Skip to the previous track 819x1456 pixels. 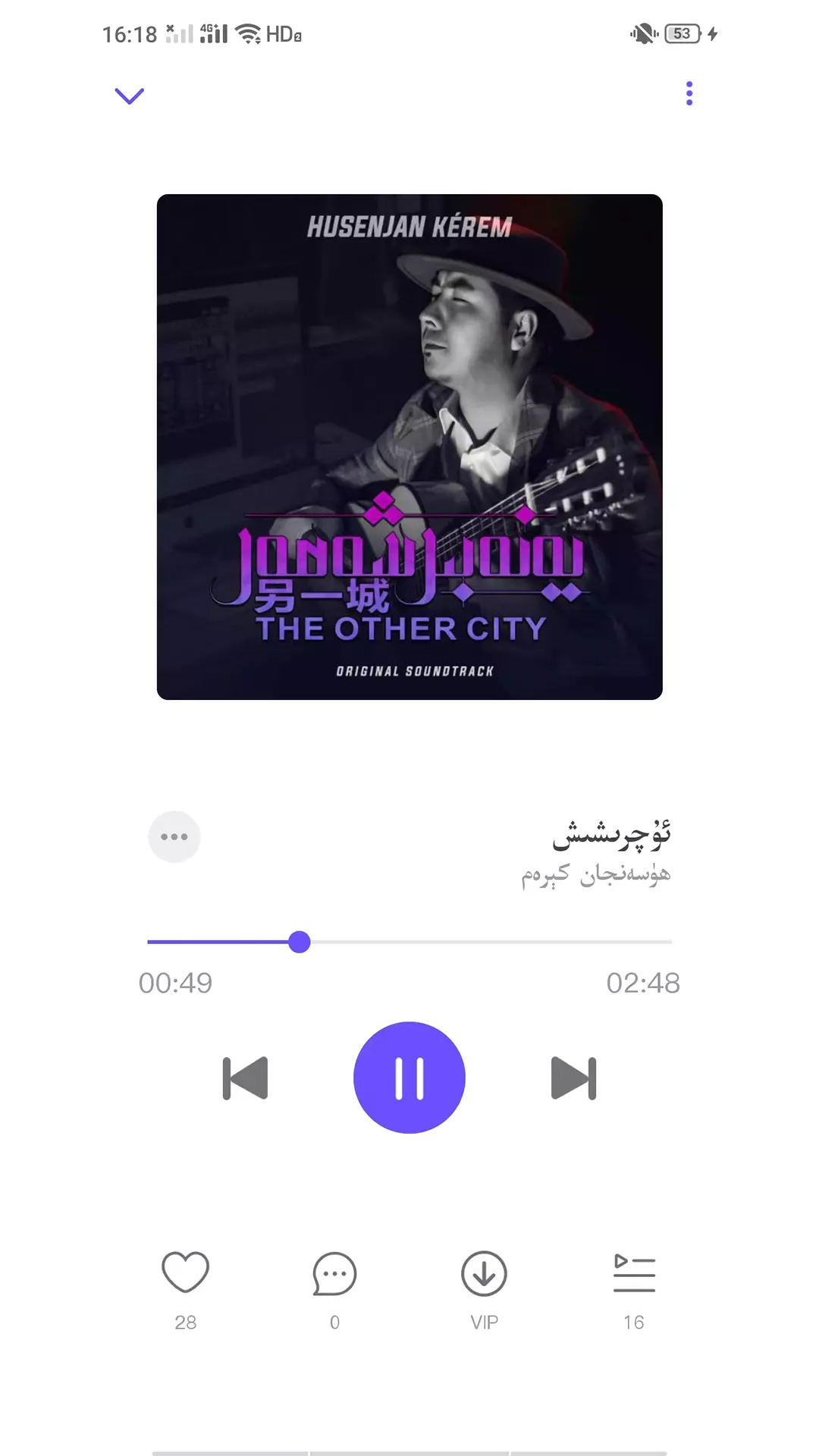pyautogui.click(x=245, y=1078)
